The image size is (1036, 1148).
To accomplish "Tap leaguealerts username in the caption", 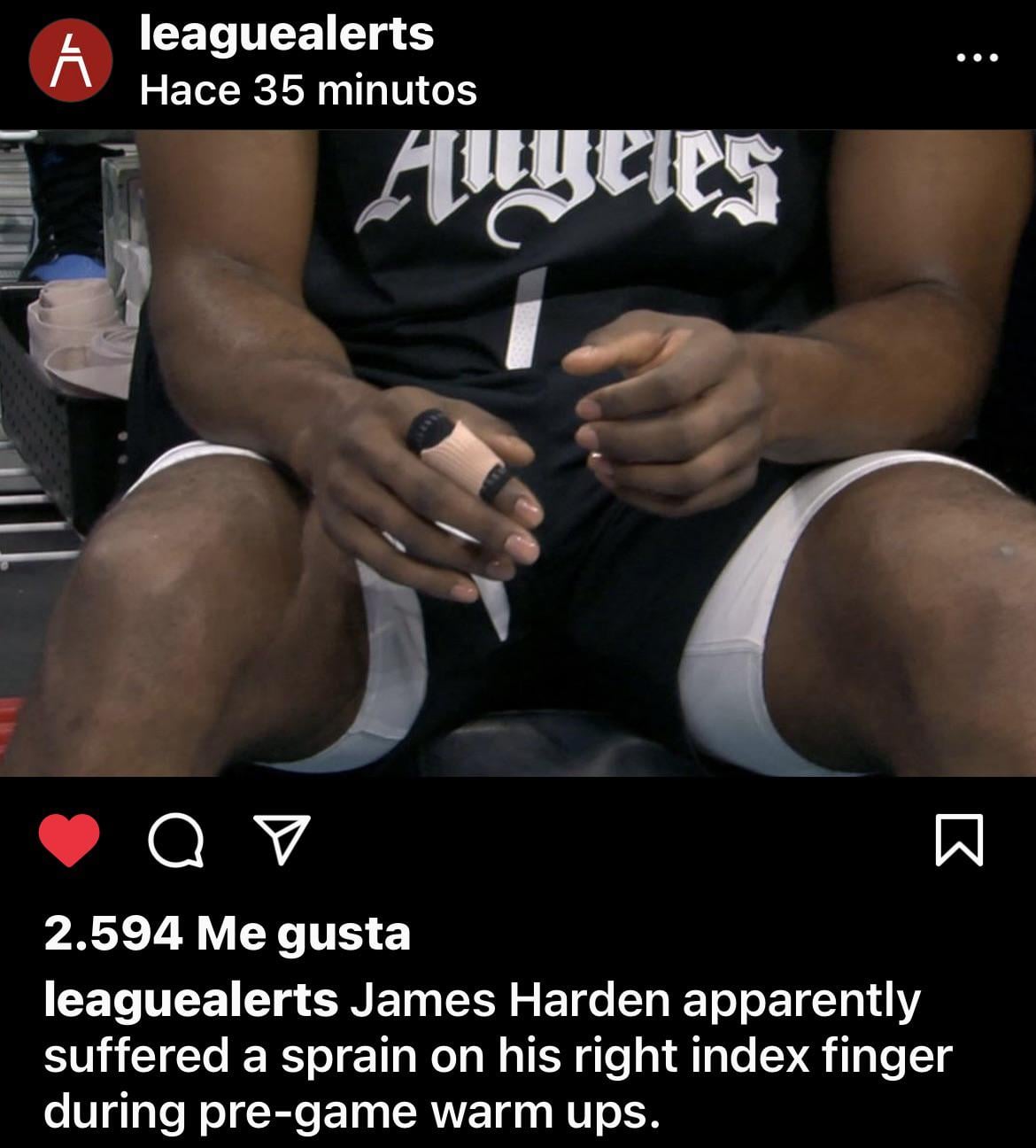I will [x=190, y=1001].
